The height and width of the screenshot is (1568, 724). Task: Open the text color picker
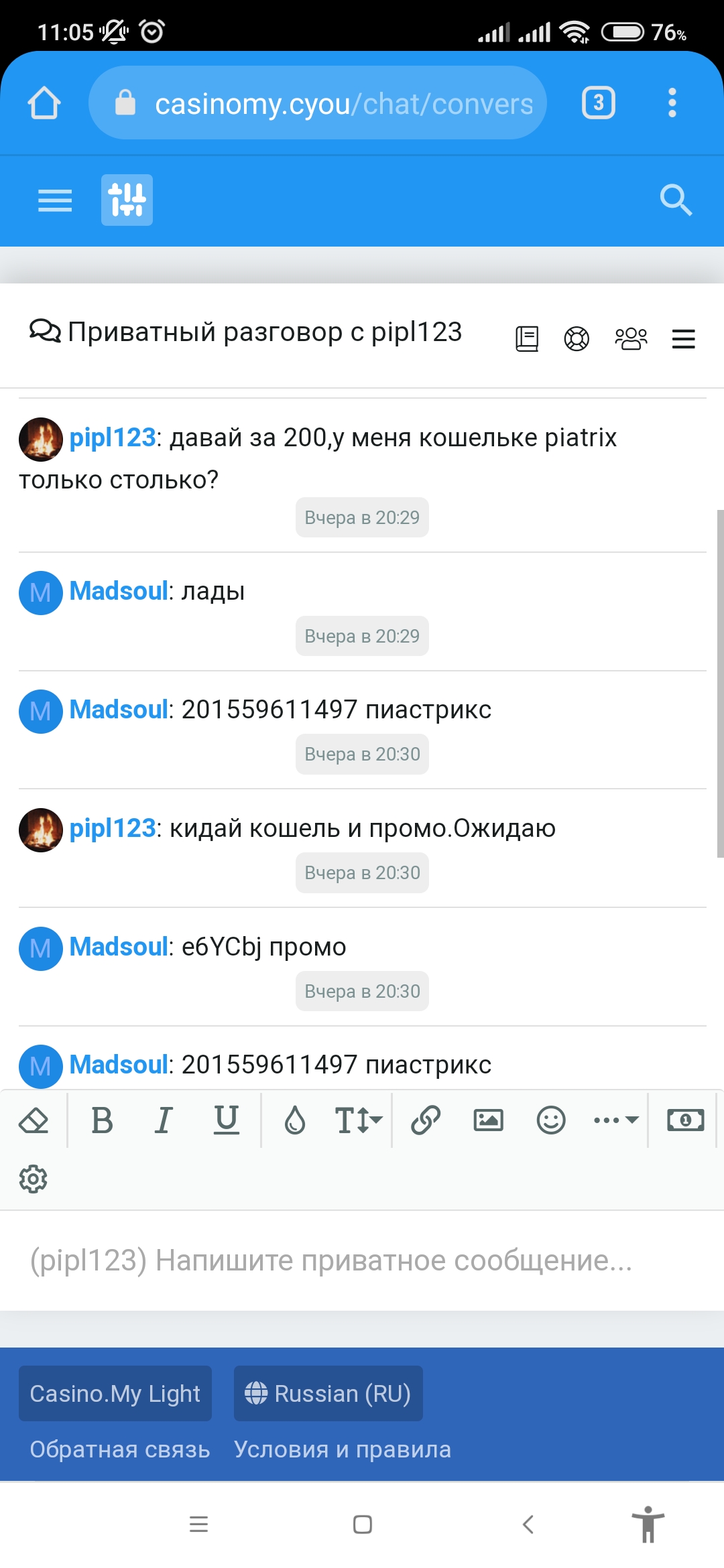(x=294, y=1120)
